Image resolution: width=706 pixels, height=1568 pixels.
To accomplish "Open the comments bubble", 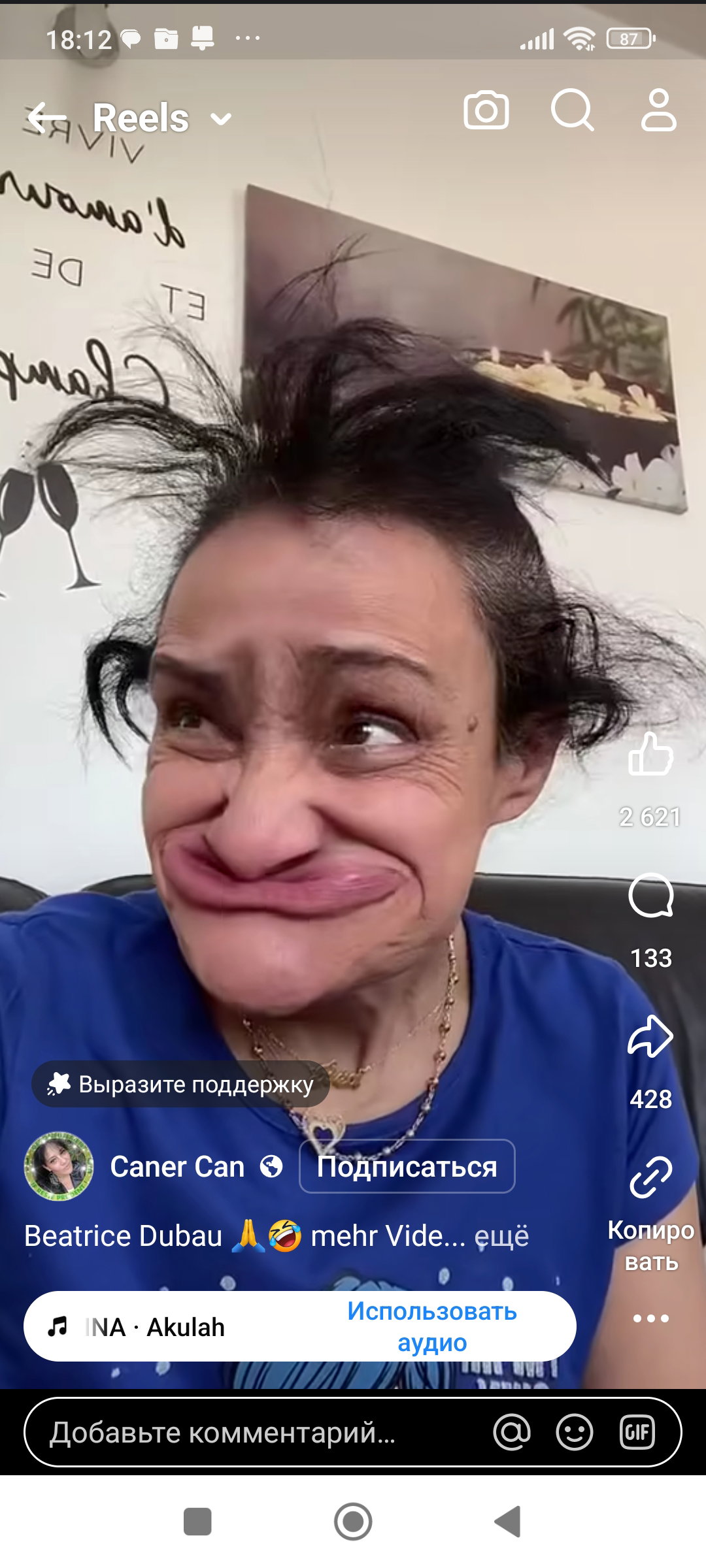I will 651,896.
